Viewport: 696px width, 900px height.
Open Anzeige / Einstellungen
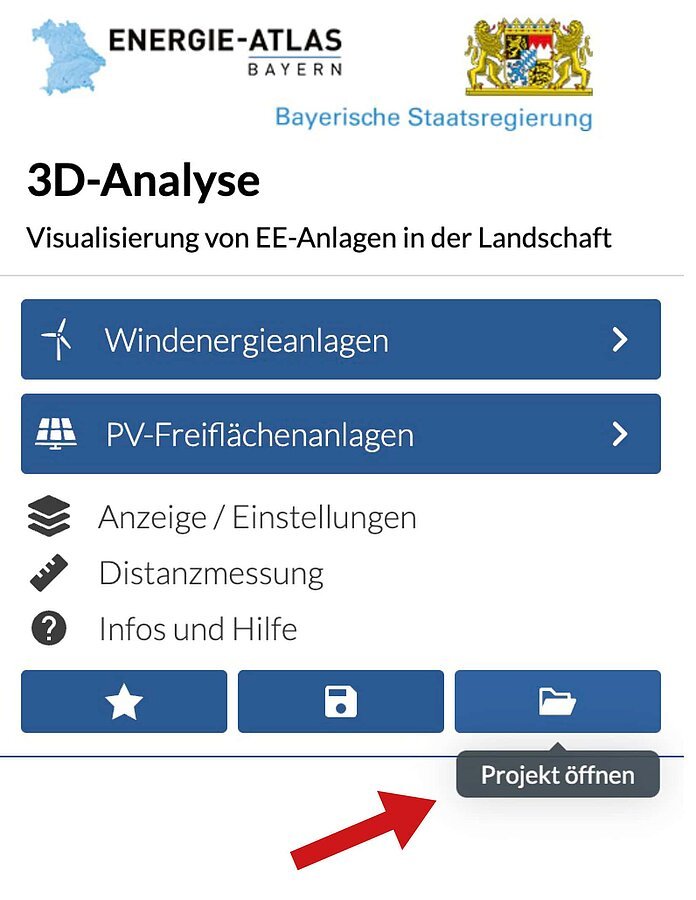(256, 518)
